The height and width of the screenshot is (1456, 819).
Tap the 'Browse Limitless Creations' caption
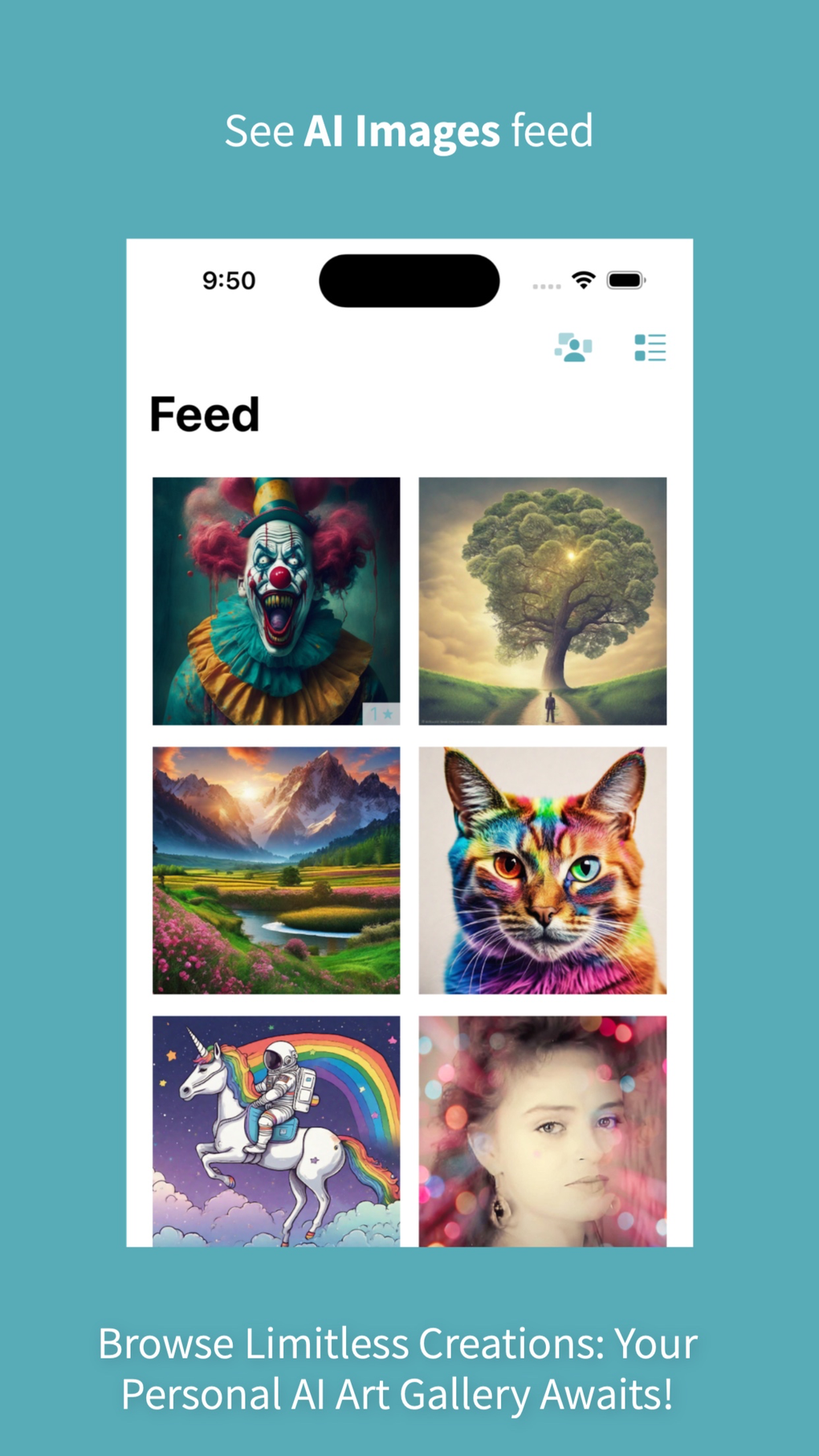[x=409, y=1367]
